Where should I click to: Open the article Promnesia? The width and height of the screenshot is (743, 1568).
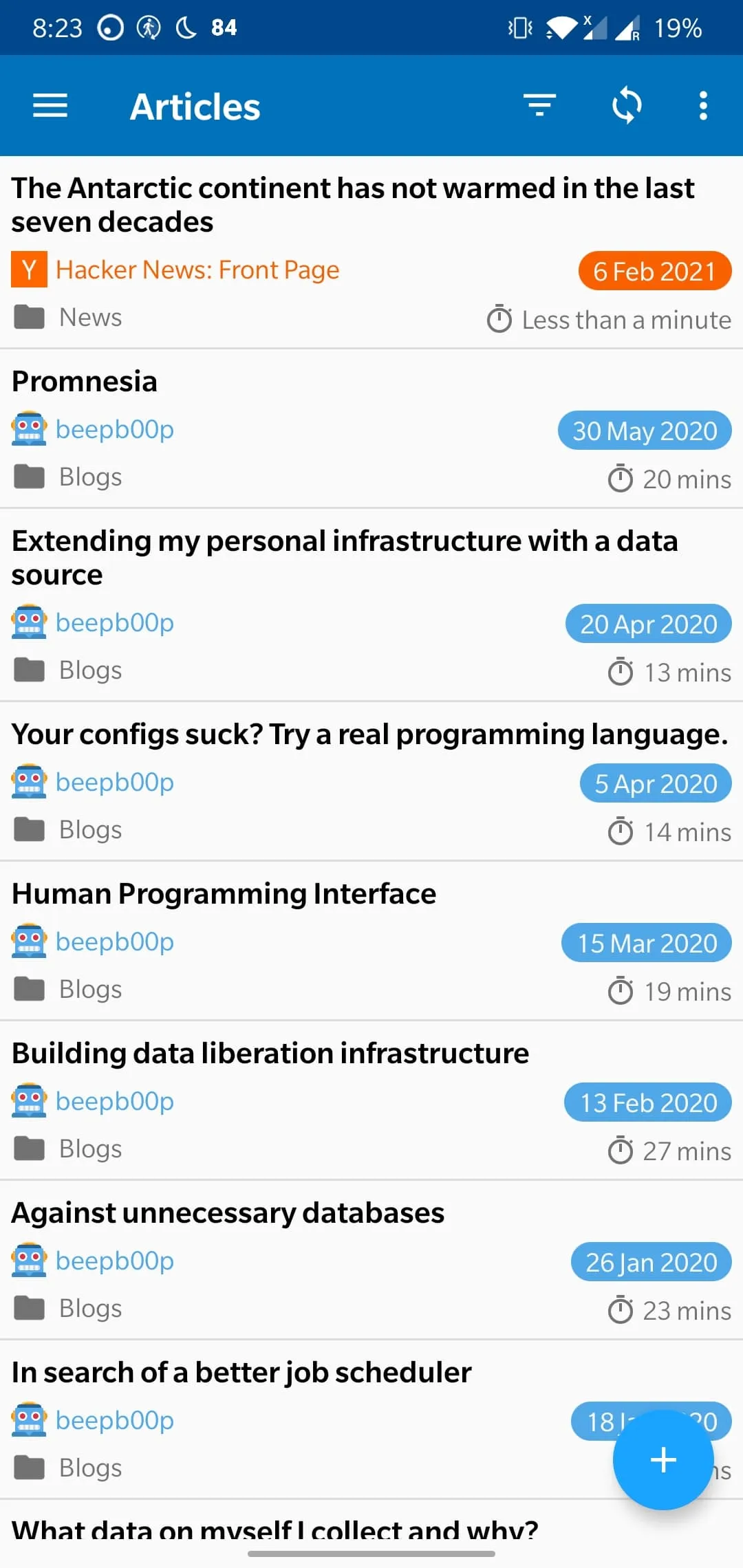84,380
